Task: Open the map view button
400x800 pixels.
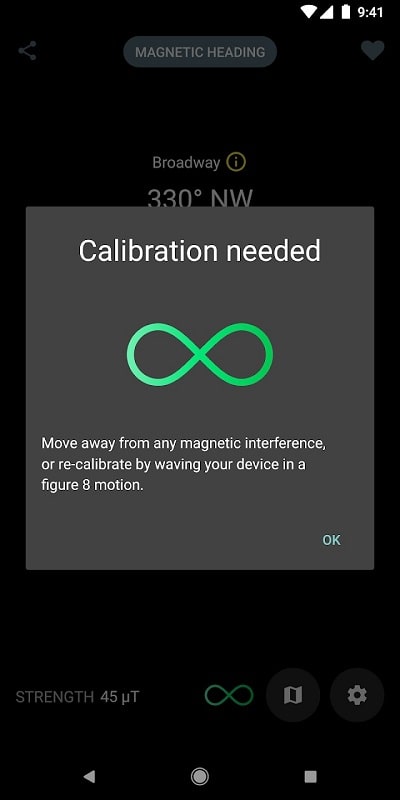Action: (293, 695)
